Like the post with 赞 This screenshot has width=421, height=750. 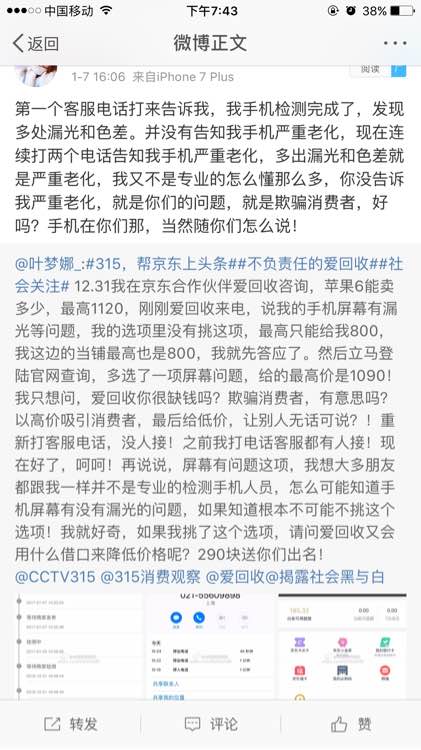(351, 724)
